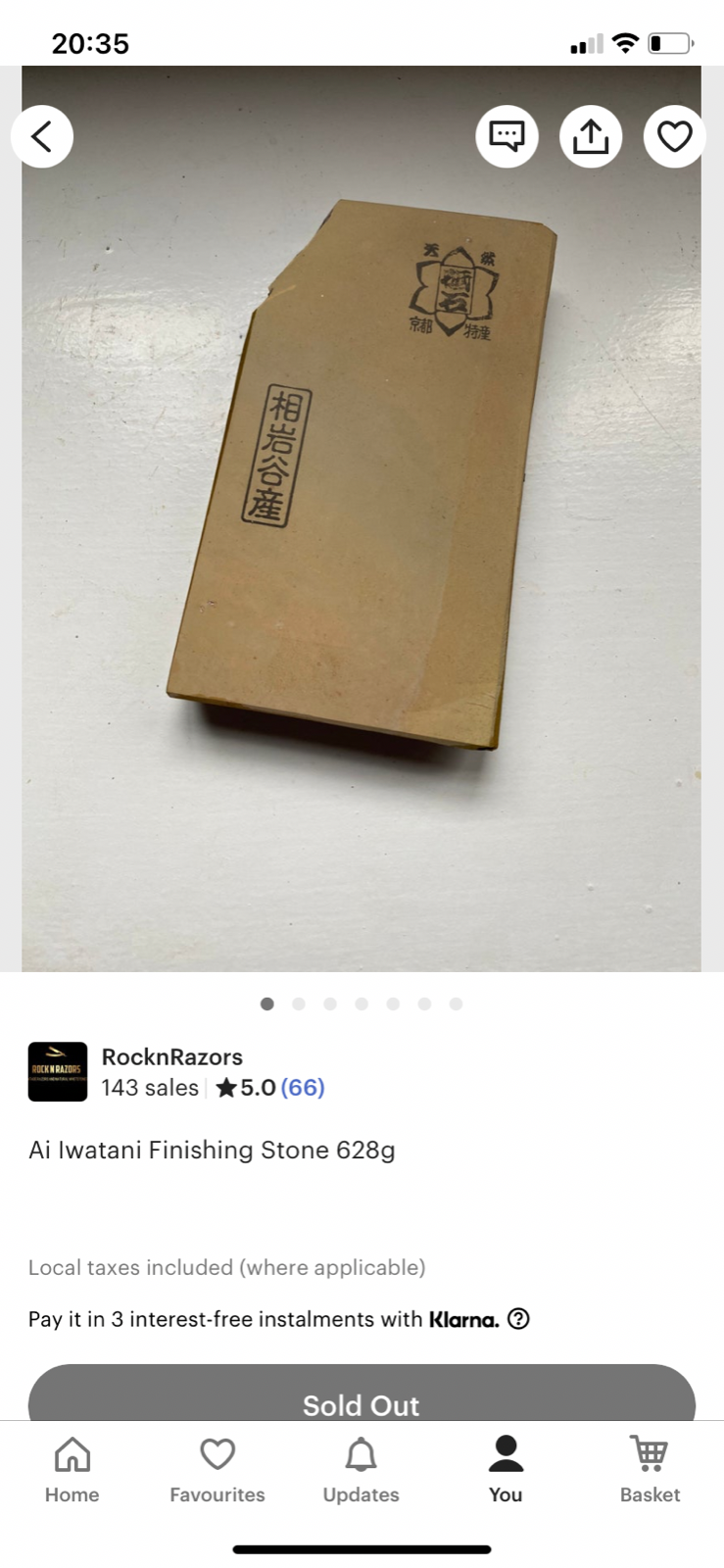724x1568 pixels.
Task: Open the Updates tab
Action: click(x=361, y=1469)
